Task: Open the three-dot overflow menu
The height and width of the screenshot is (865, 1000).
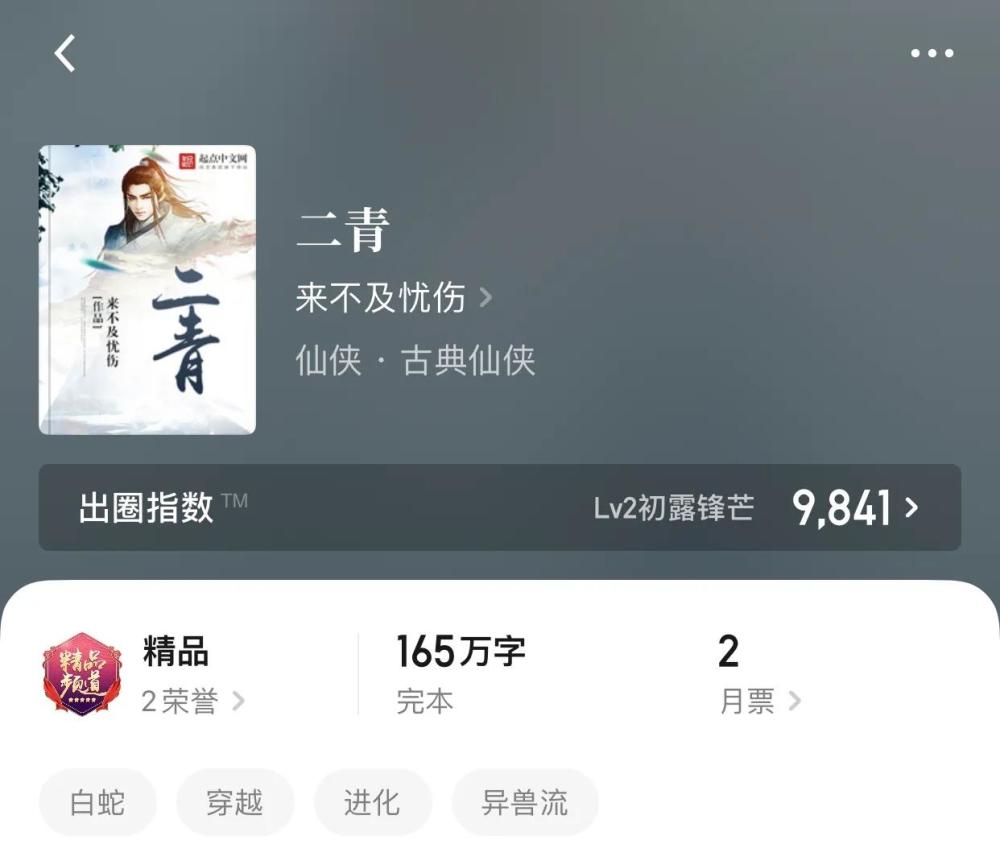Action: [x=932, y=54]
